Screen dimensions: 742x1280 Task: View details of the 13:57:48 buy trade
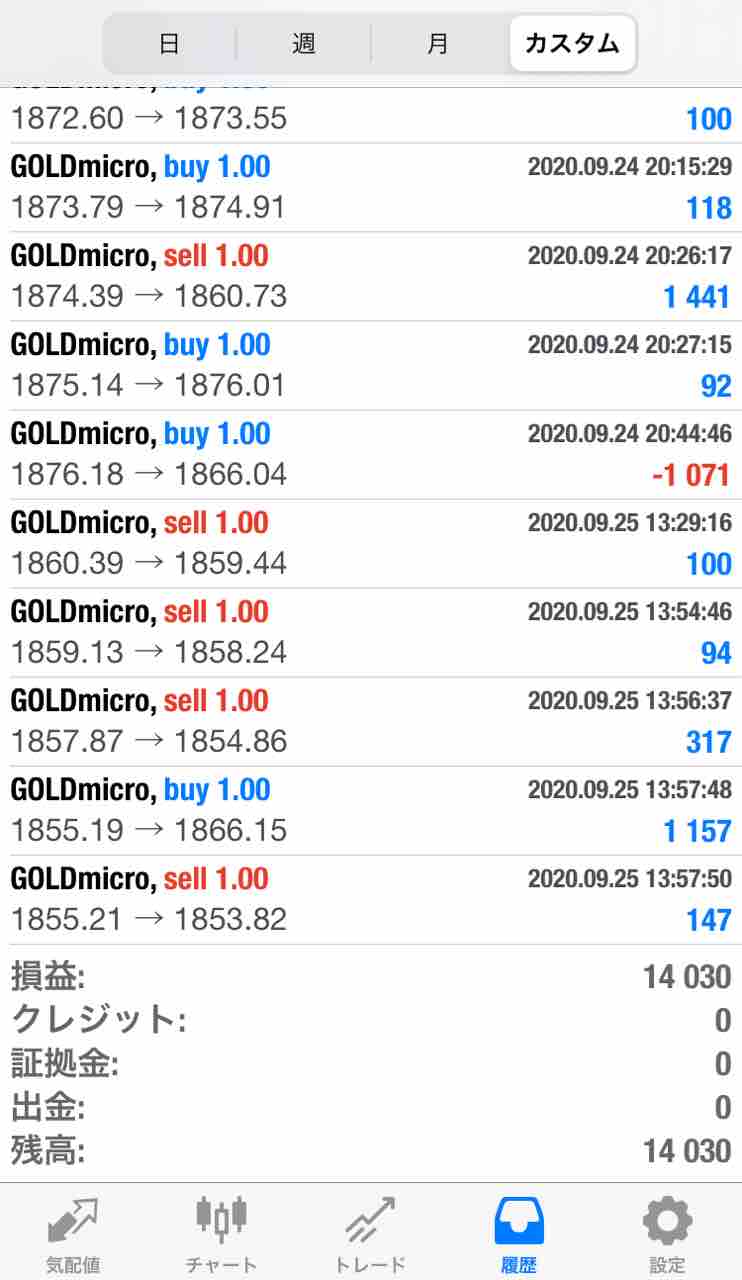click(371, 810)
